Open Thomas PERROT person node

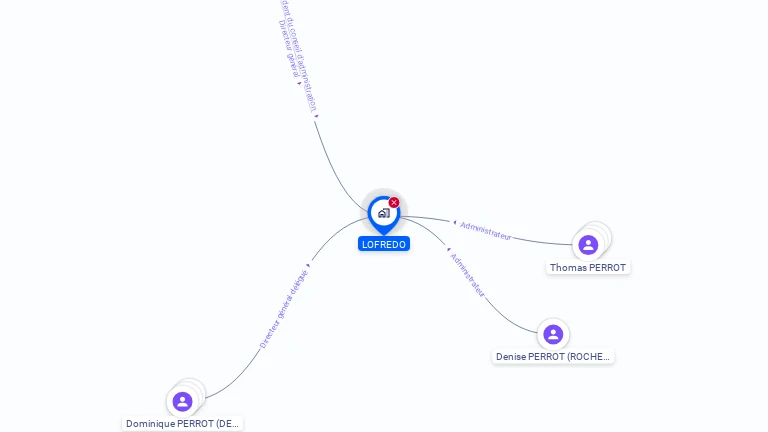click(x=588, y=245)
